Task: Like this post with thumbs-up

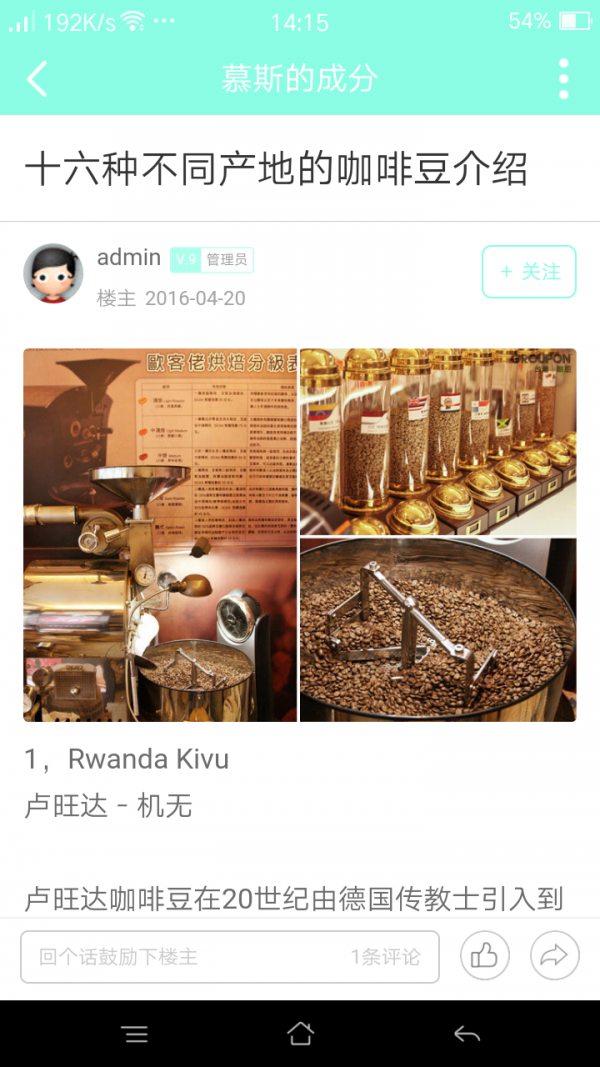Action: [485, 956]
